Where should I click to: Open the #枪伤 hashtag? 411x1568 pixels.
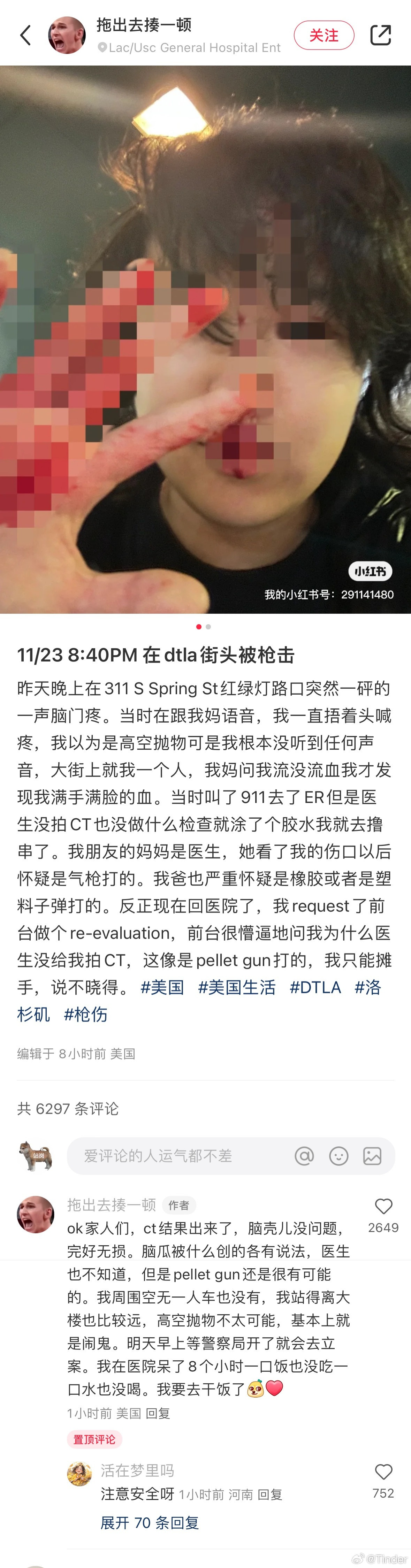pyautogui.click(x=85, y=1014)
